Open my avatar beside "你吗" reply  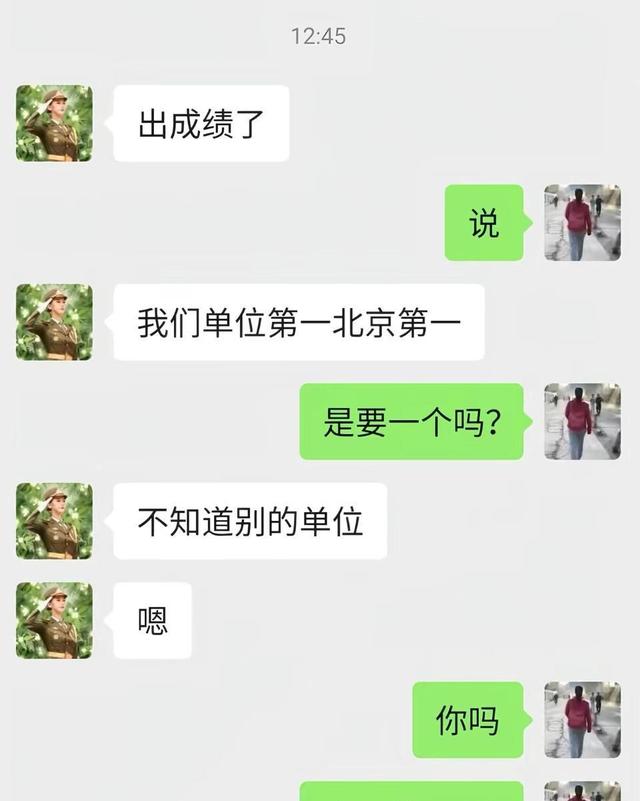[x=582, y=719]
